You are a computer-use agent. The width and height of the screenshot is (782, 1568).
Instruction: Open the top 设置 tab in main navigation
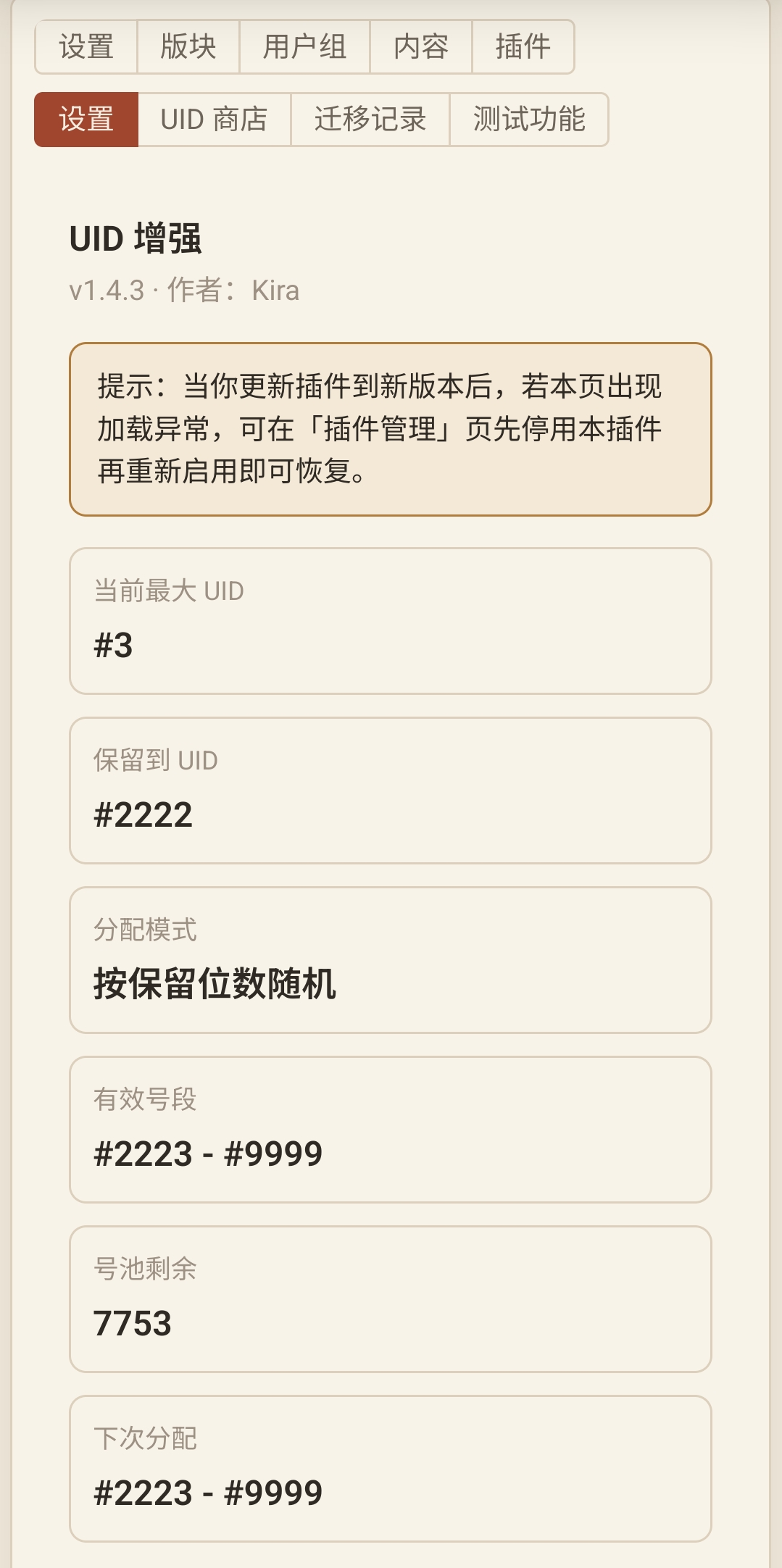pyautogui.click(x=86, y=47)
